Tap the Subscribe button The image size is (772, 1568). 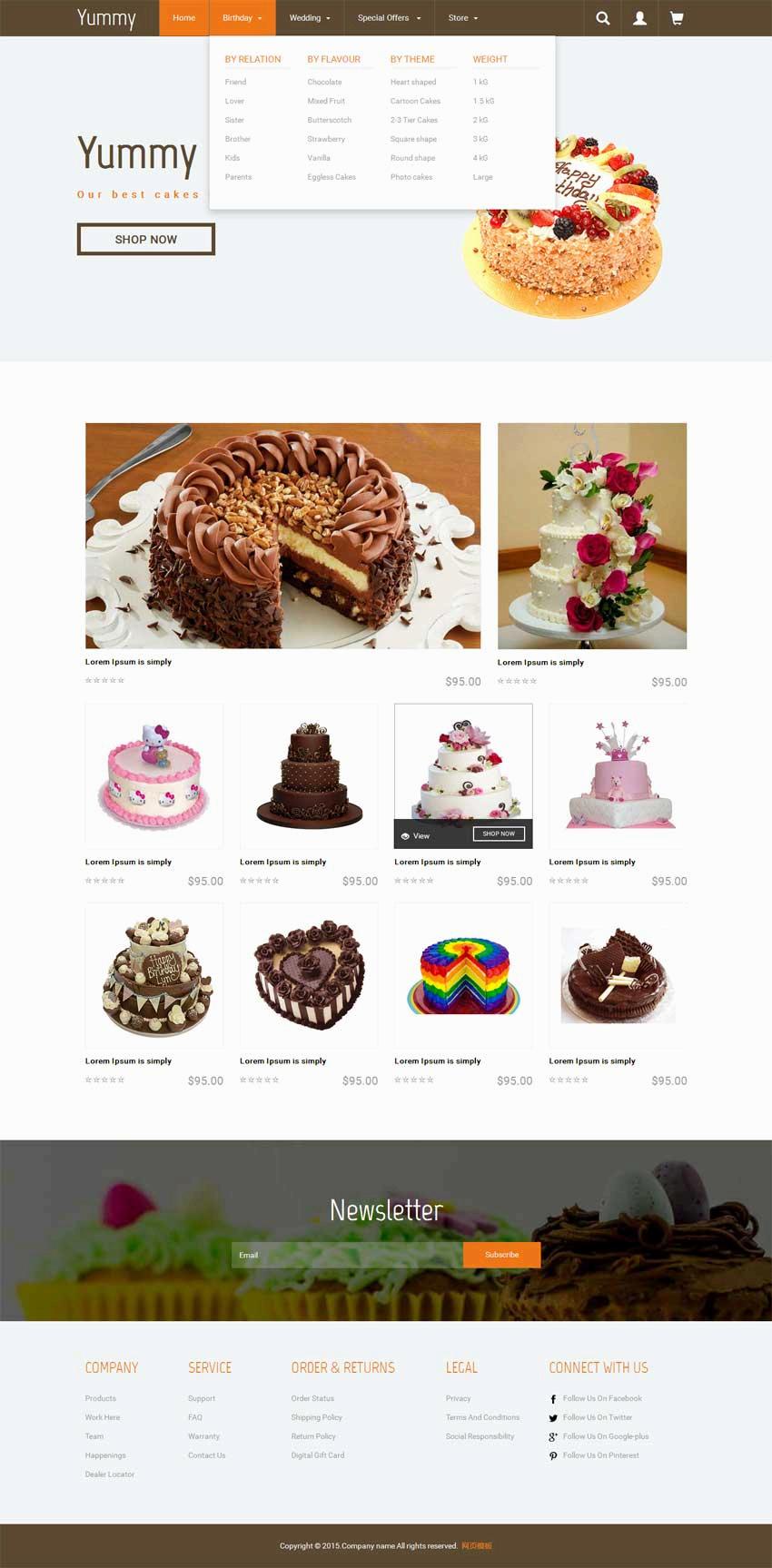(501, 1255)
